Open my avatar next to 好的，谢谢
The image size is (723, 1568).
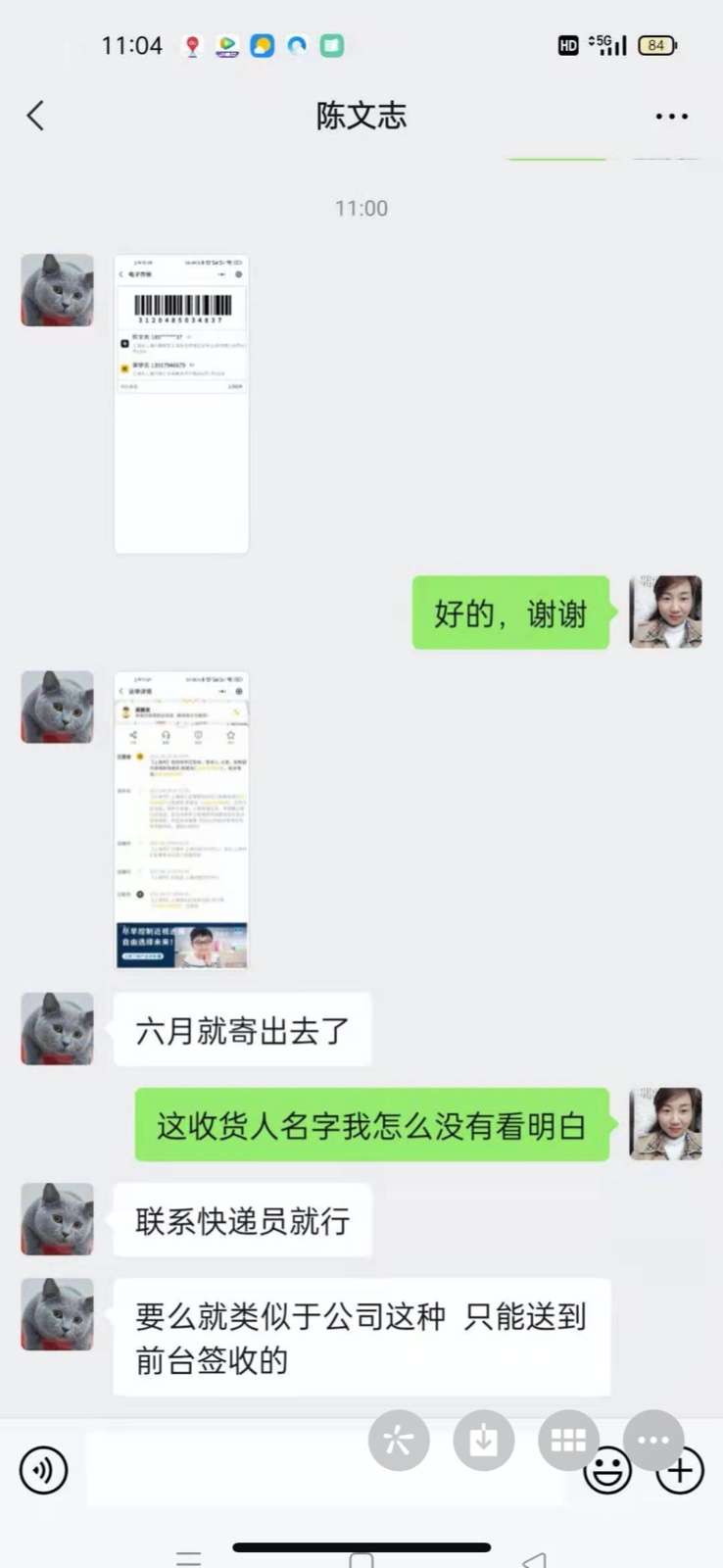(665, 612)
